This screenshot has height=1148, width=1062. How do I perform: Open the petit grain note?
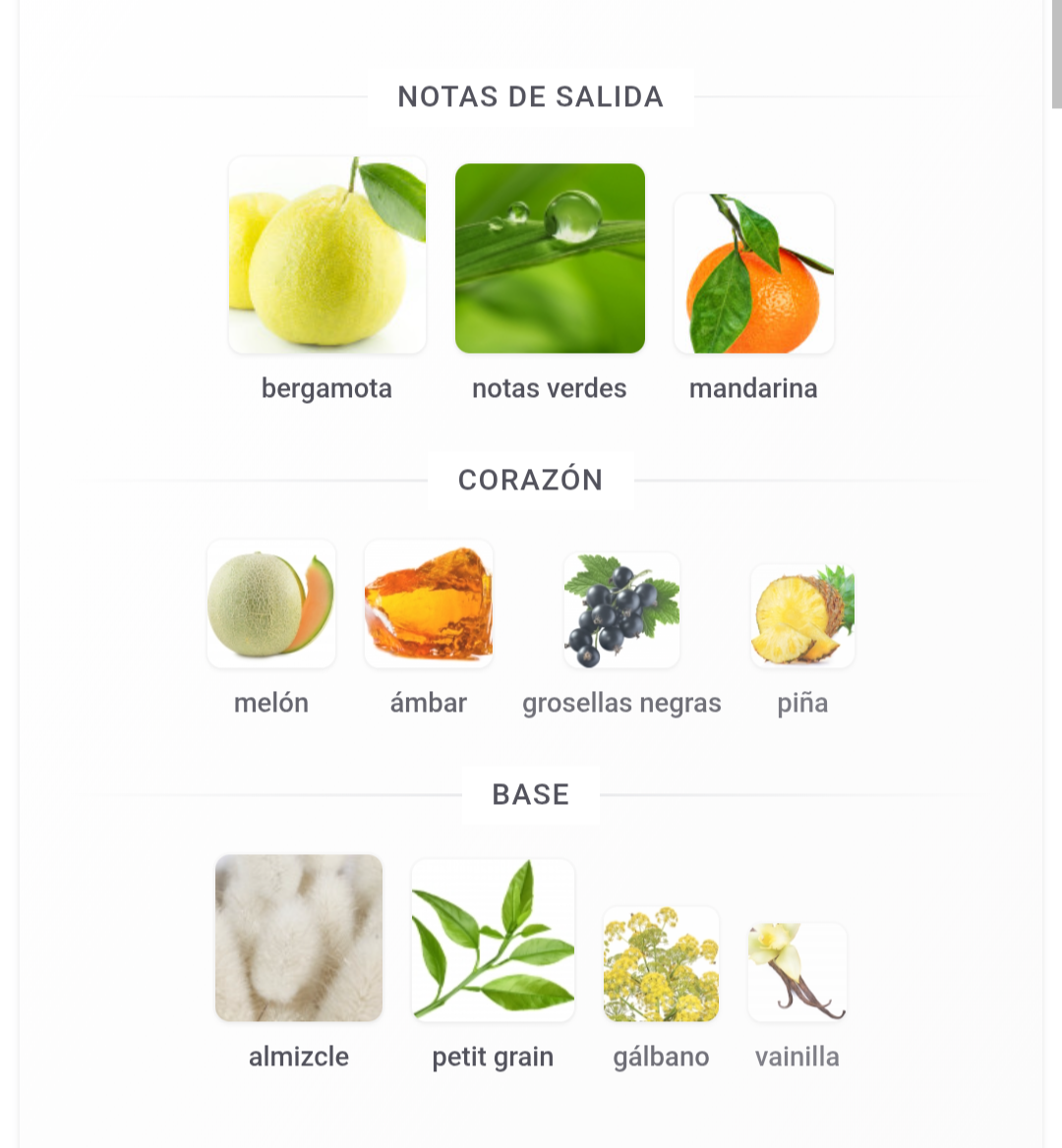493,940
